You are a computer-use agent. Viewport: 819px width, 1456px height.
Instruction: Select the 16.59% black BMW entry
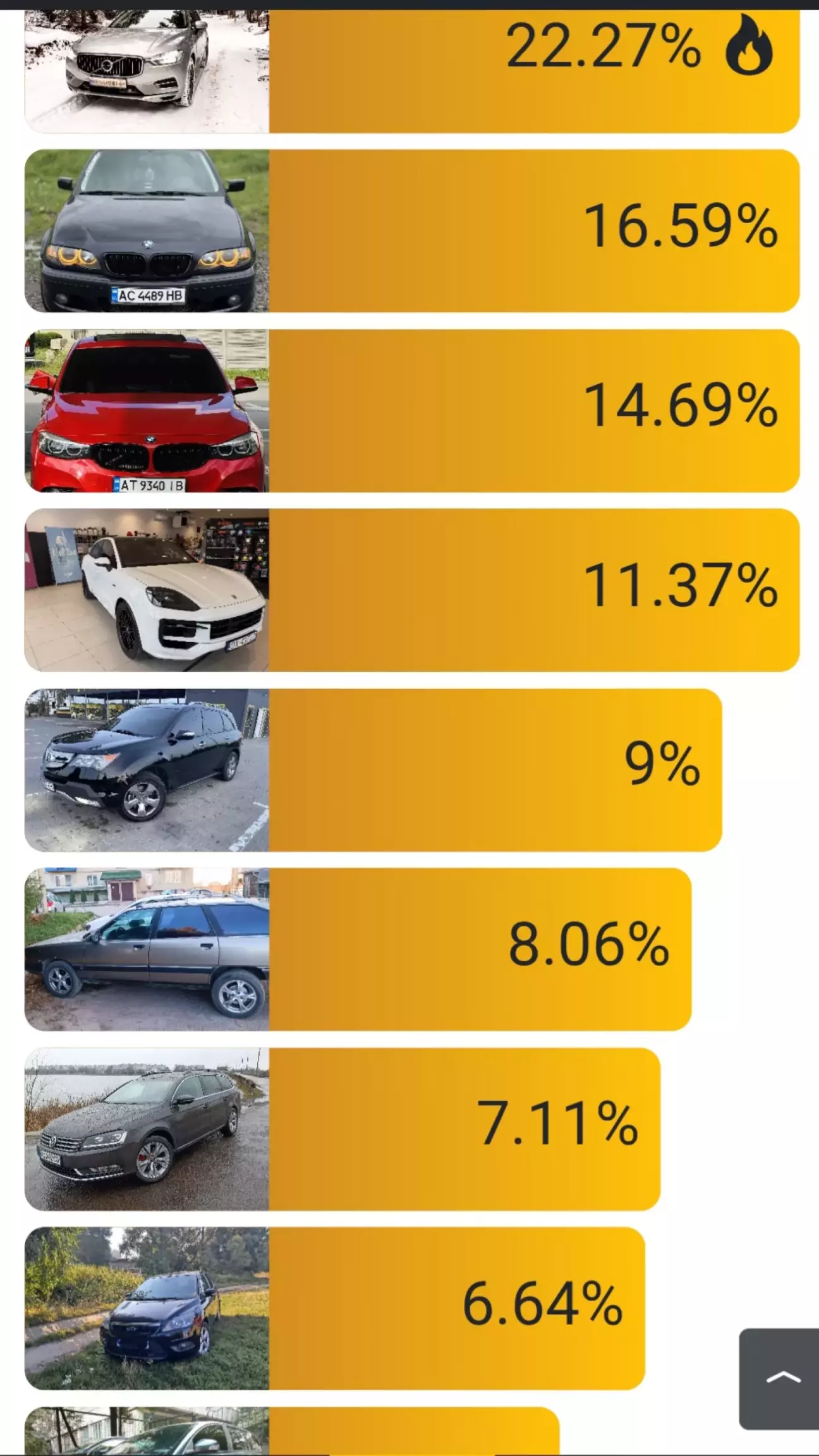click(x=412, y=231)
